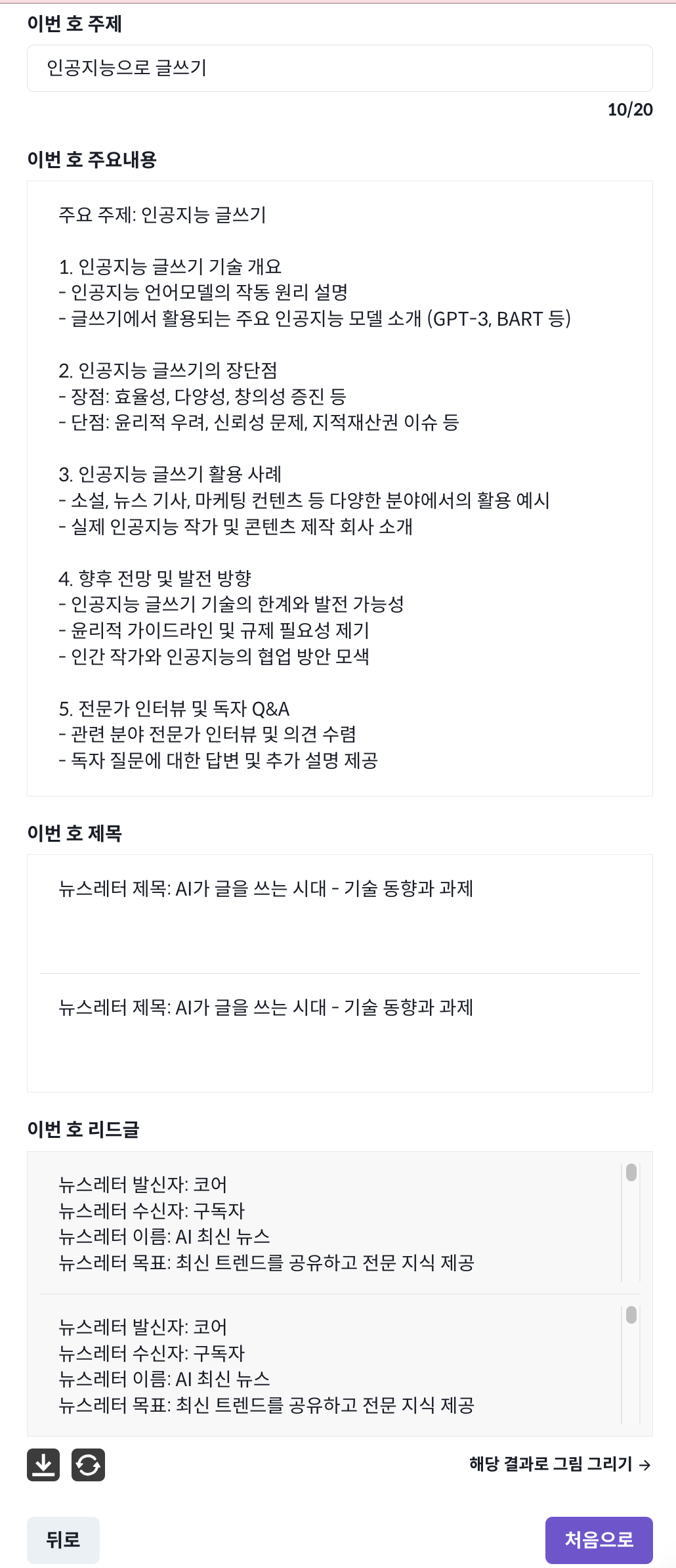Image resolution: width=676 pixels, height=1568 pixels.
Task: Tap the 이번 호 주요내용 text area
Action: [339, 489]
